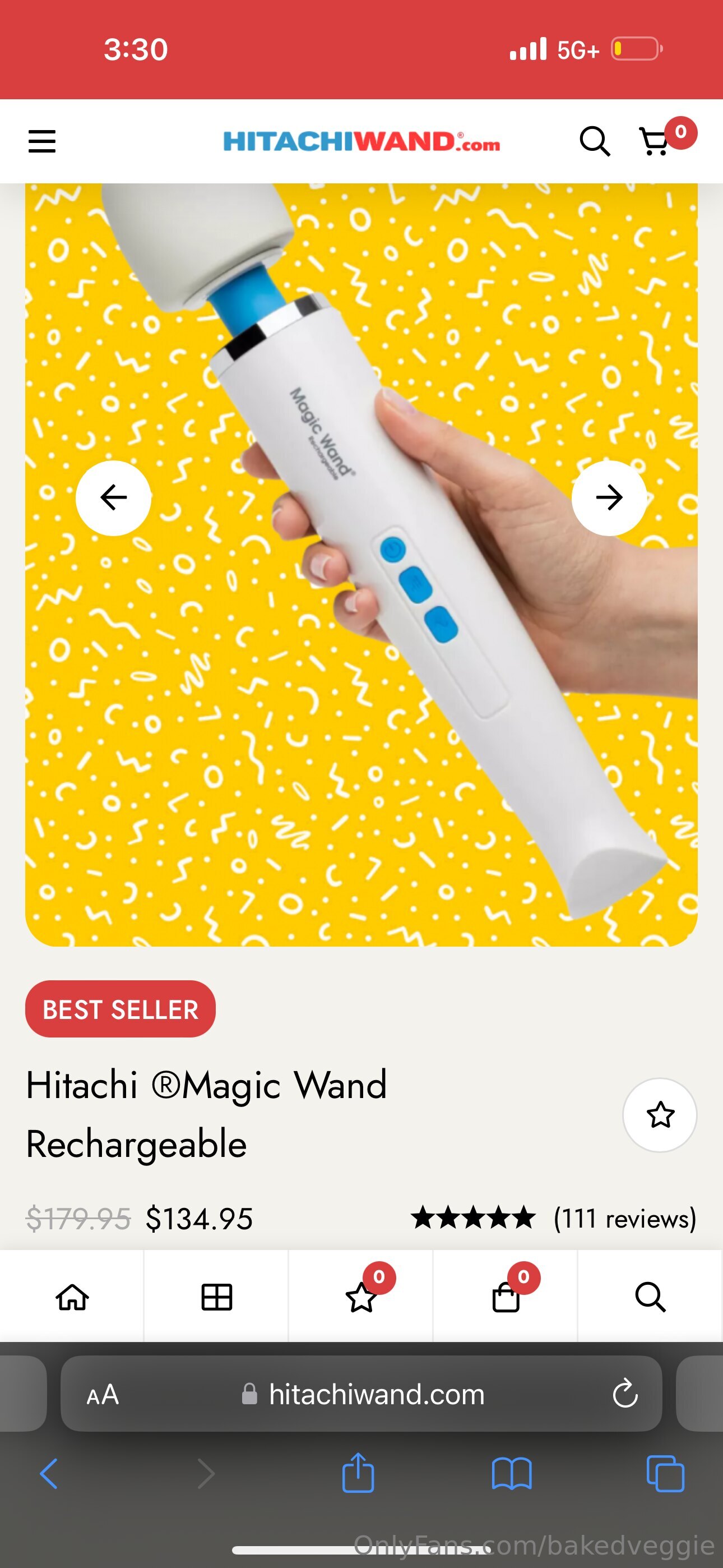Open the HitachiWand.com logo link
Image resolution: width=723 pixels, height=1568 pixels.
coord(361,141)
